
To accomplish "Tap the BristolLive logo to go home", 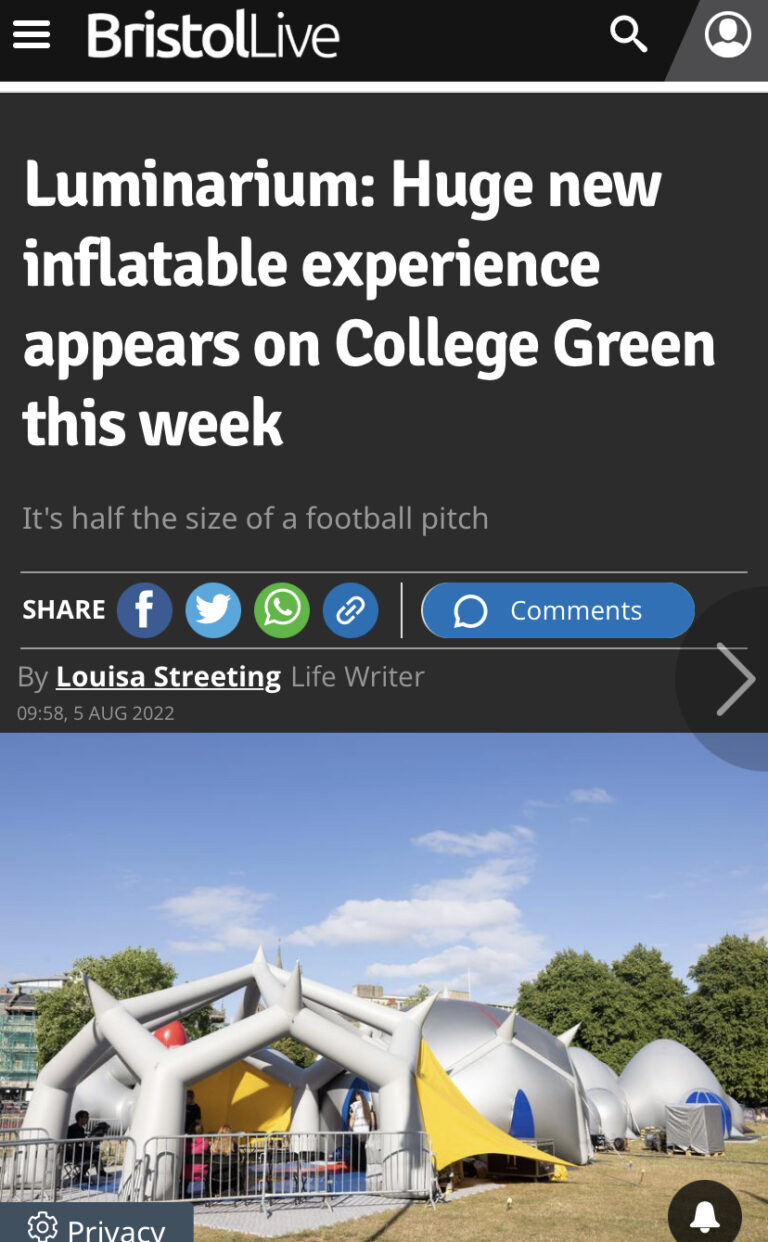I will coord(213,36).
